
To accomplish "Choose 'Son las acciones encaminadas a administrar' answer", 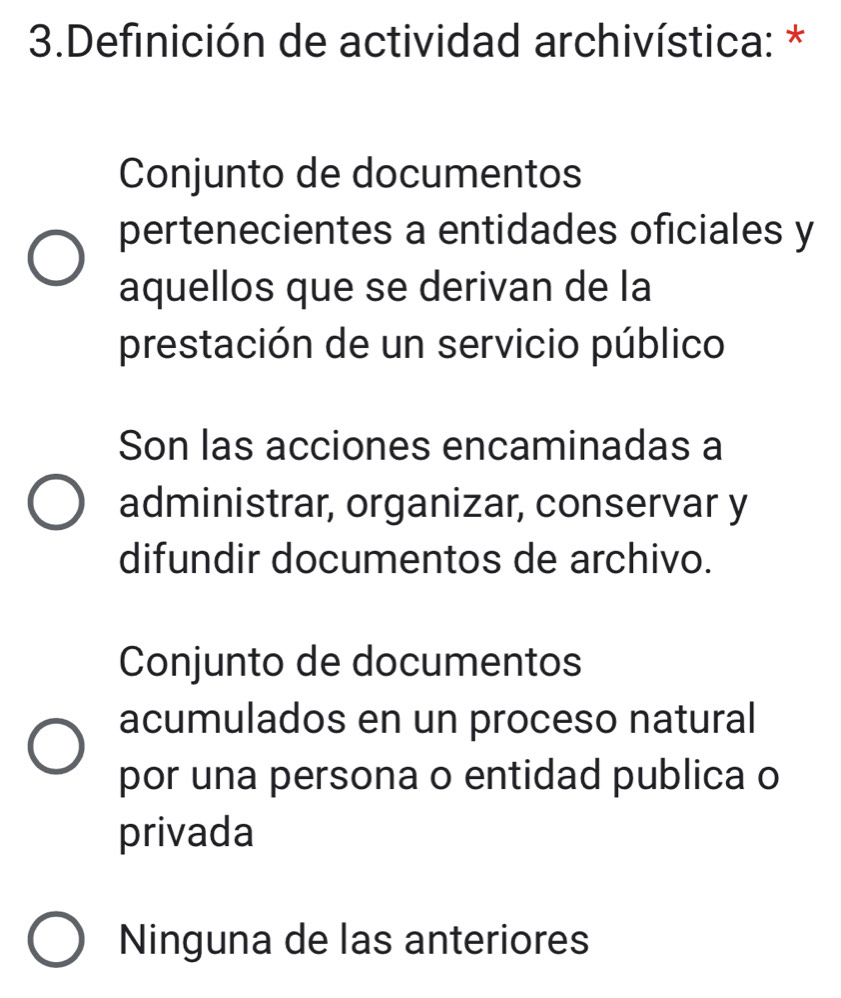I will 56,504.
